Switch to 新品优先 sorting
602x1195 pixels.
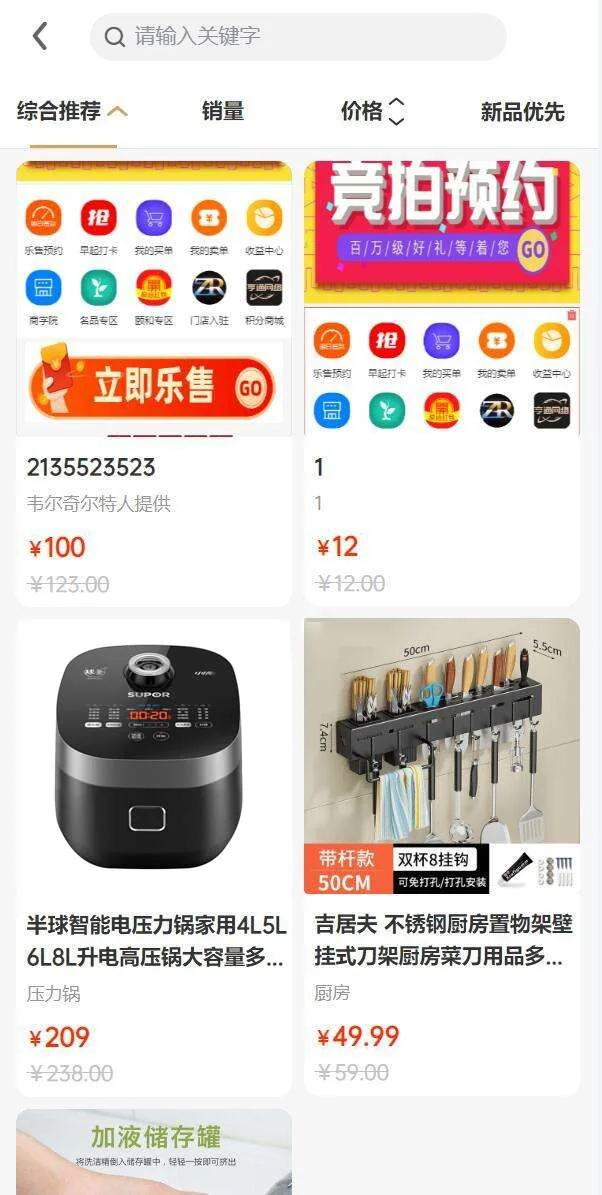[x=522, y=112]
